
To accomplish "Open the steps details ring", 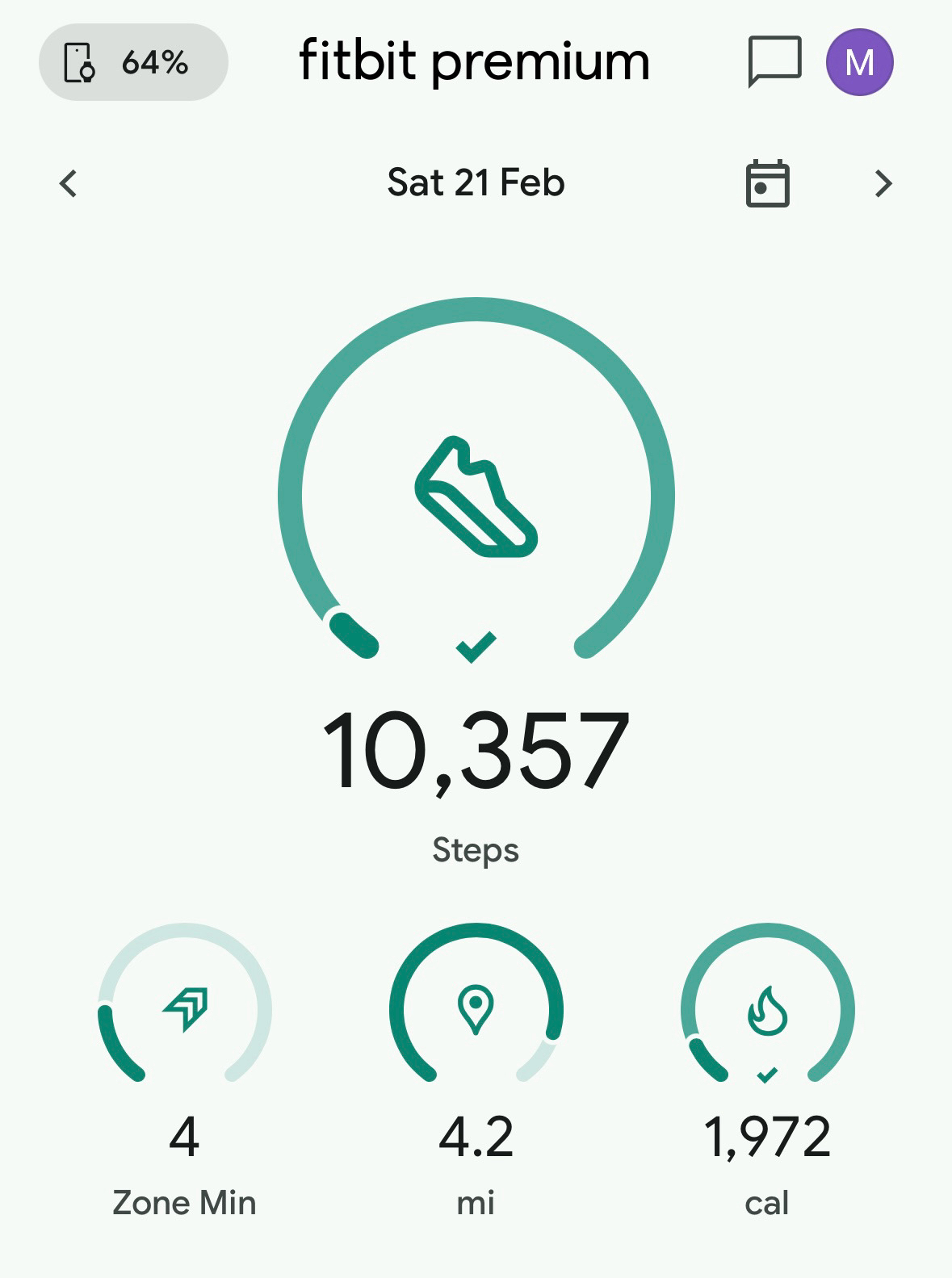I will [x=476, y=492].
